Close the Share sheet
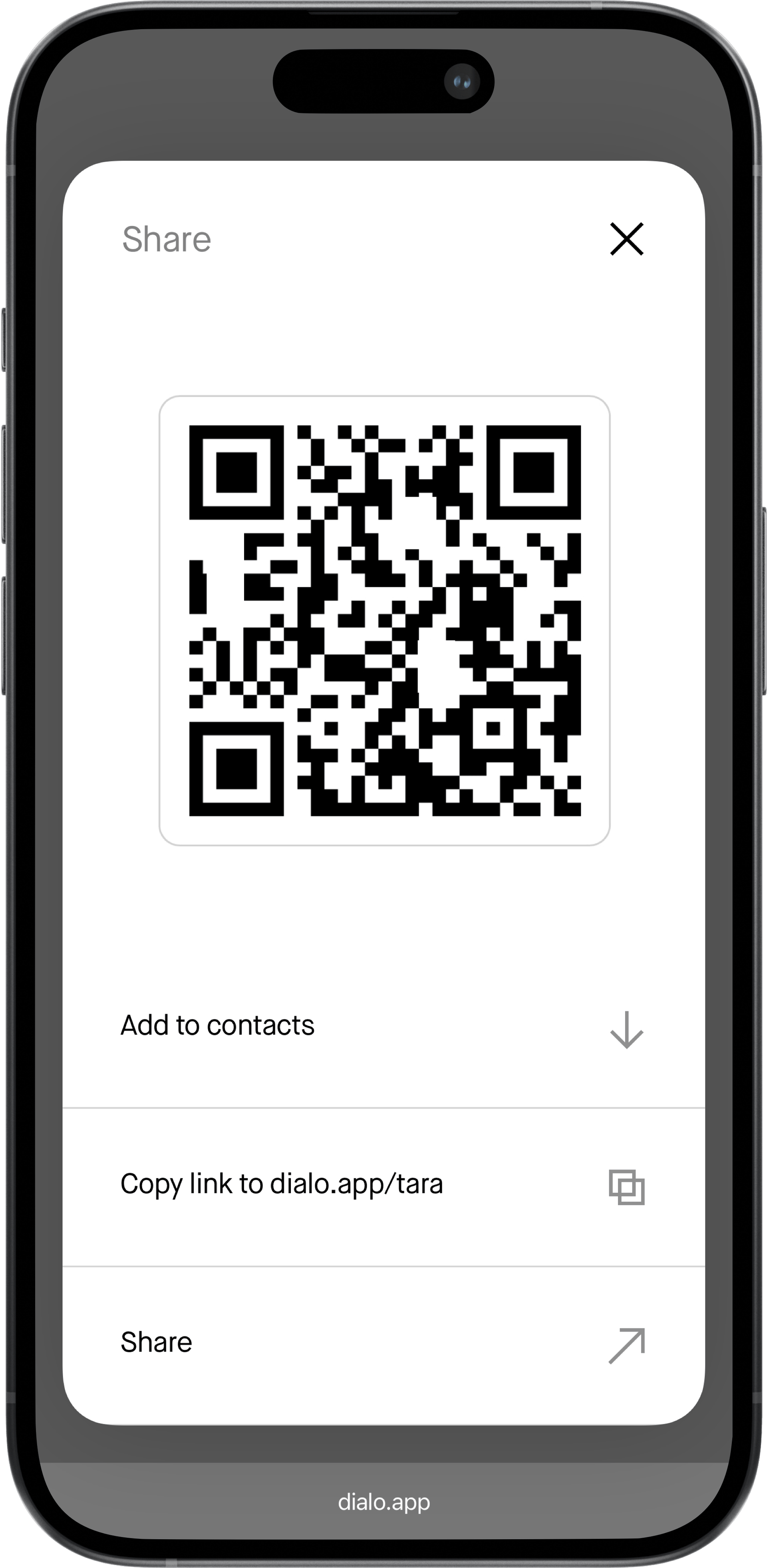The image size is (767, 1568). [x=626, y=239]
